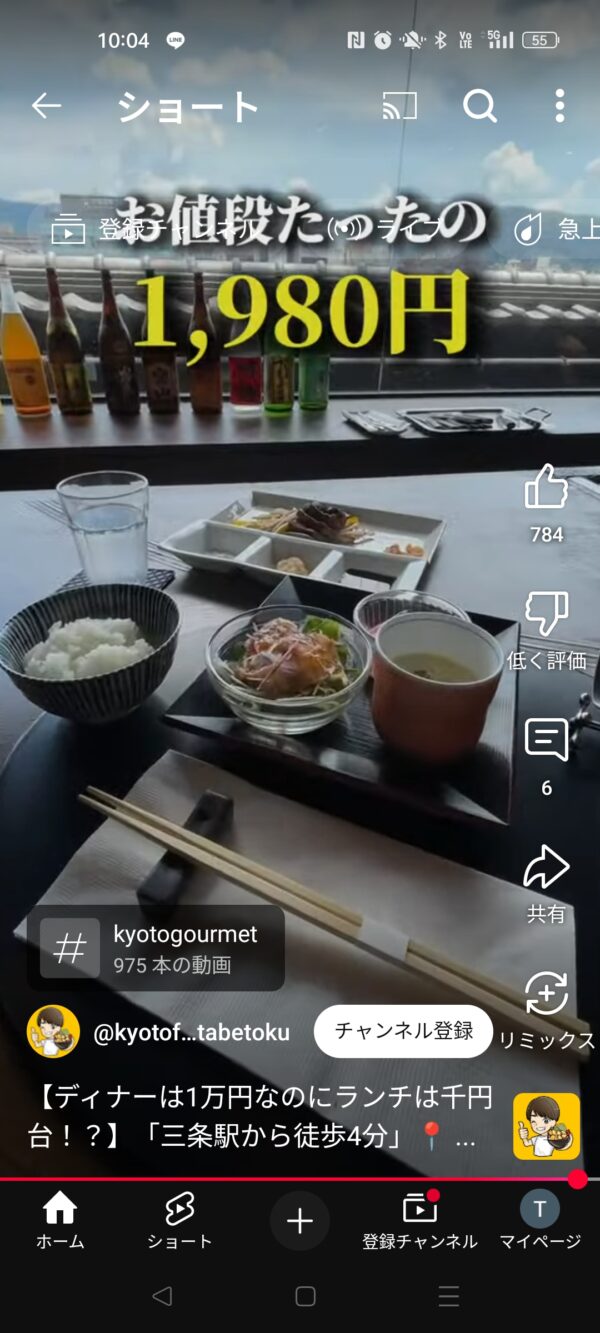Dislike the Short (低く評価)
Viewport: 600px width, 1333px height.
[x=546, y=614]
